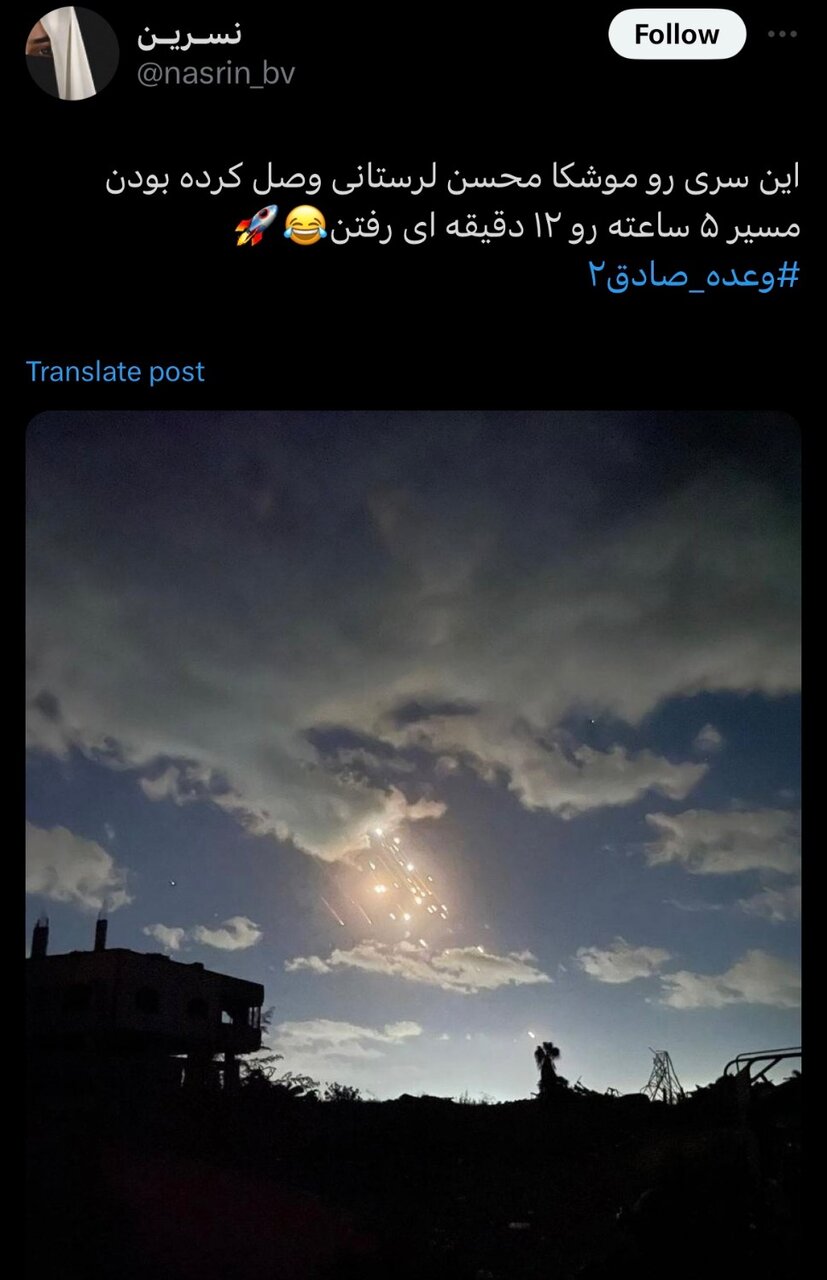
Task: Open the post's overflow menu
Action: click(x=783, y=35)
